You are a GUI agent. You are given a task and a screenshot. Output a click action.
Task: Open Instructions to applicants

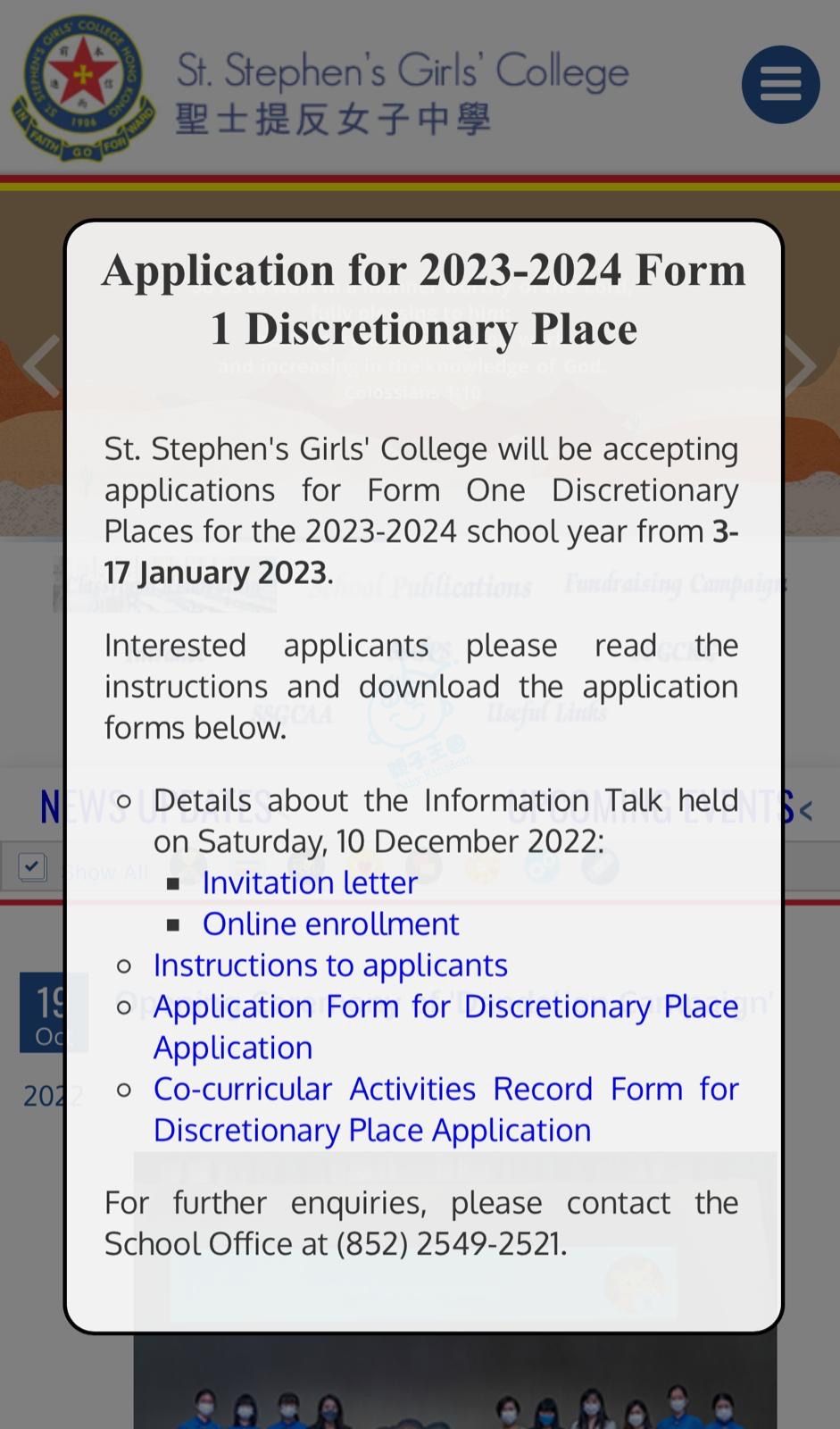[x=330, y=965]
